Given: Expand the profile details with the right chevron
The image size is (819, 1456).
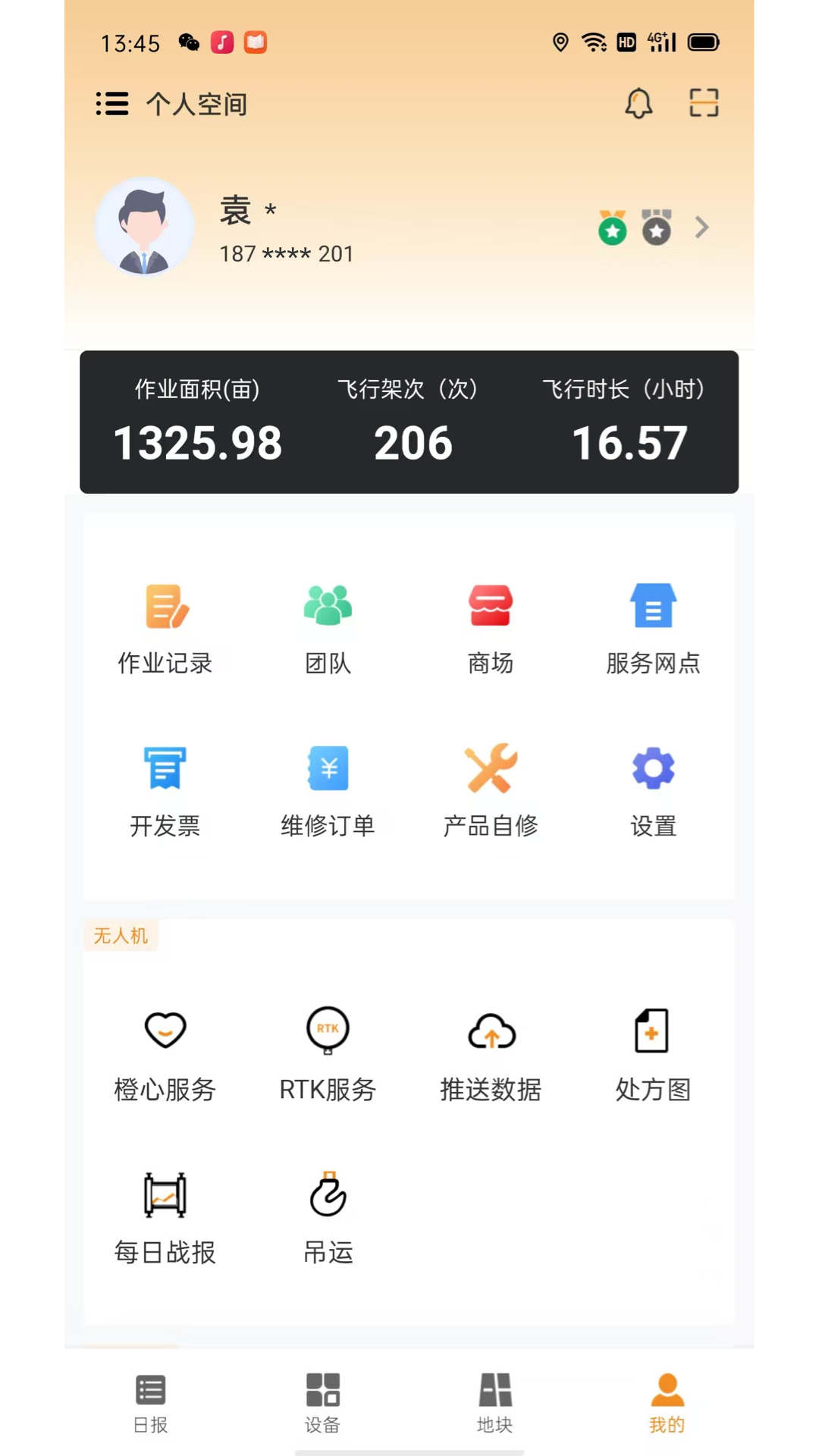Looking at the screenshot, I should pos(701,227).
